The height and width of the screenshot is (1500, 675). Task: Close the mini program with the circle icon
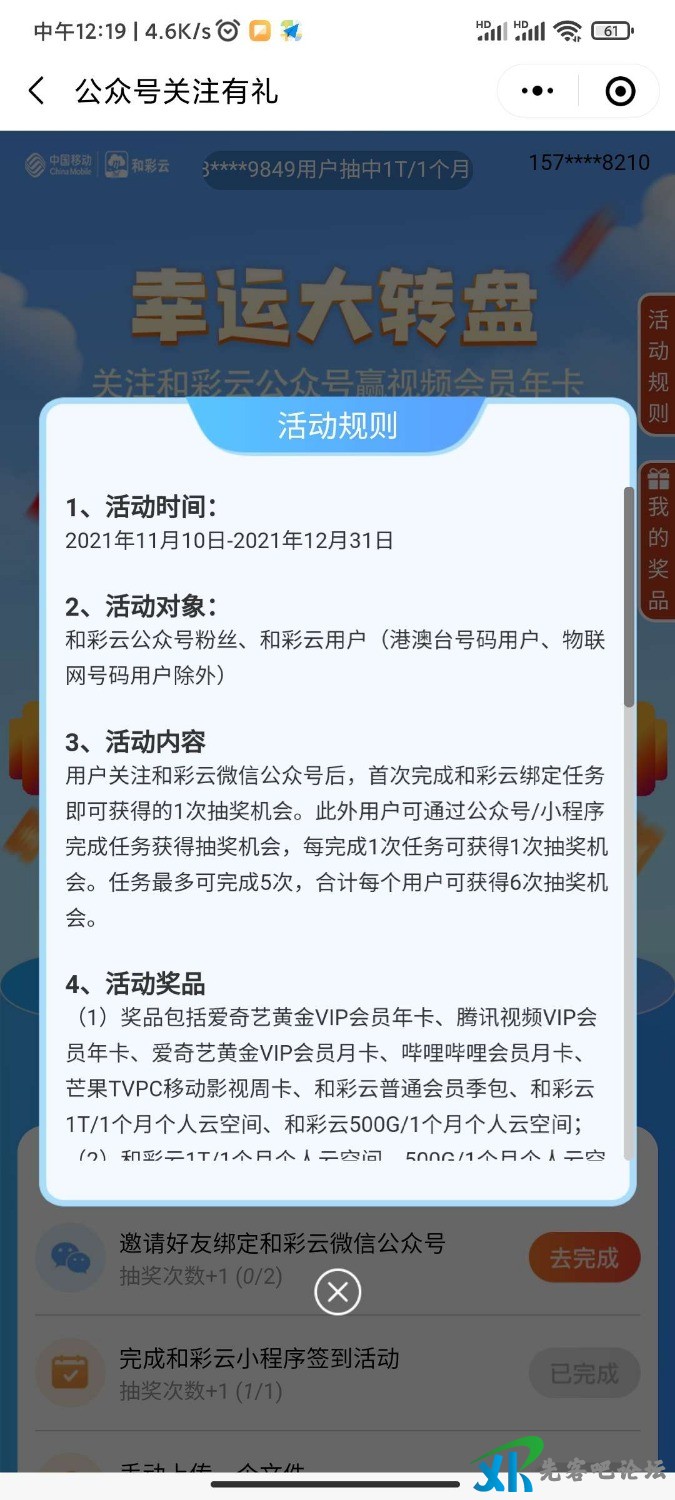(x=620, y=92)
